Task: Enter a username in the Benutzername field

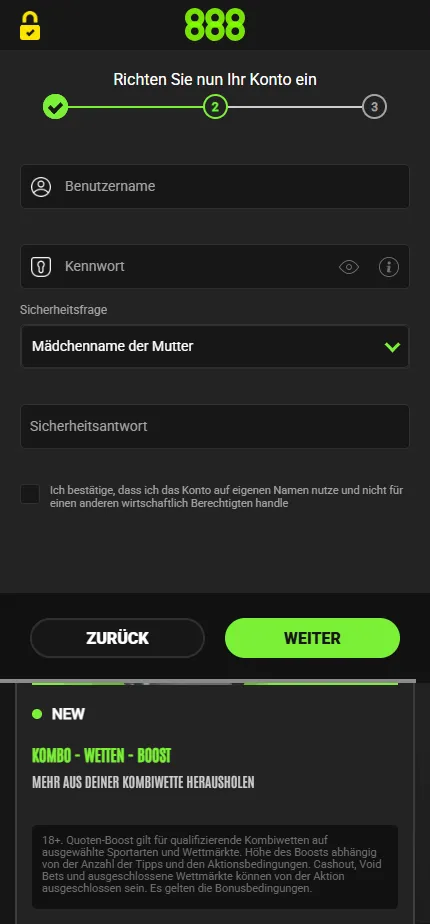Action: 215,187
